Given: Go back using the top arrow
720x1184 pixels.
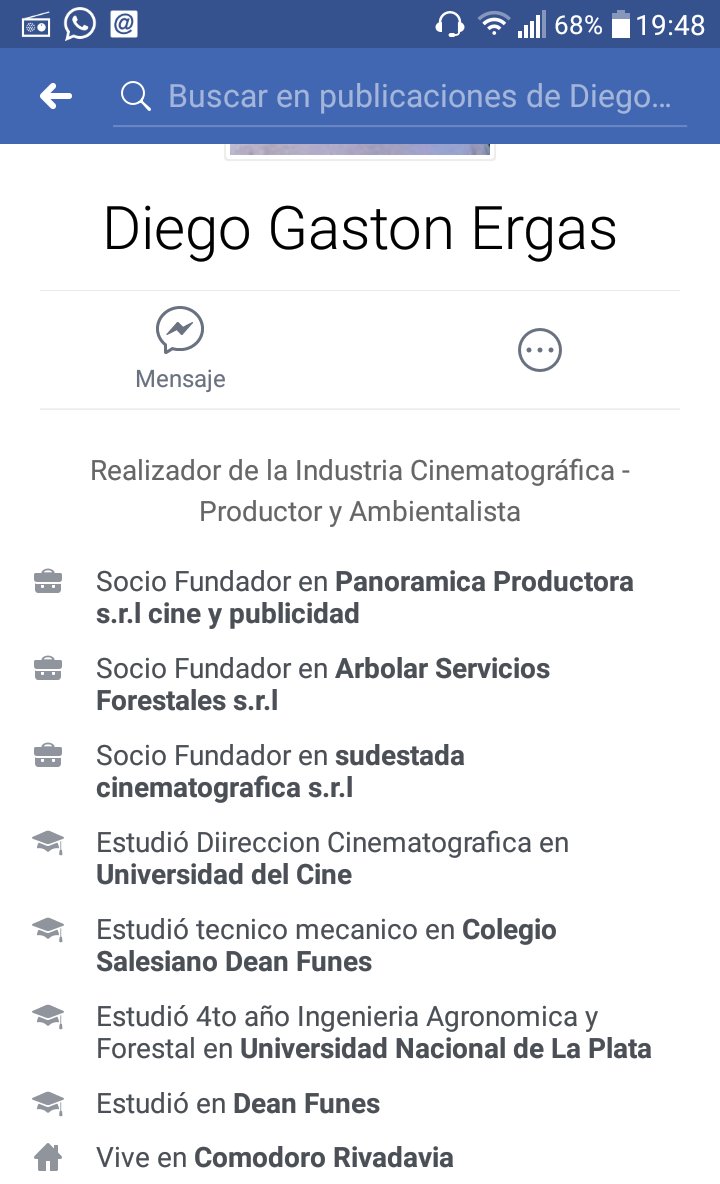Looking at the screenshot, I should tap(56, 96).
